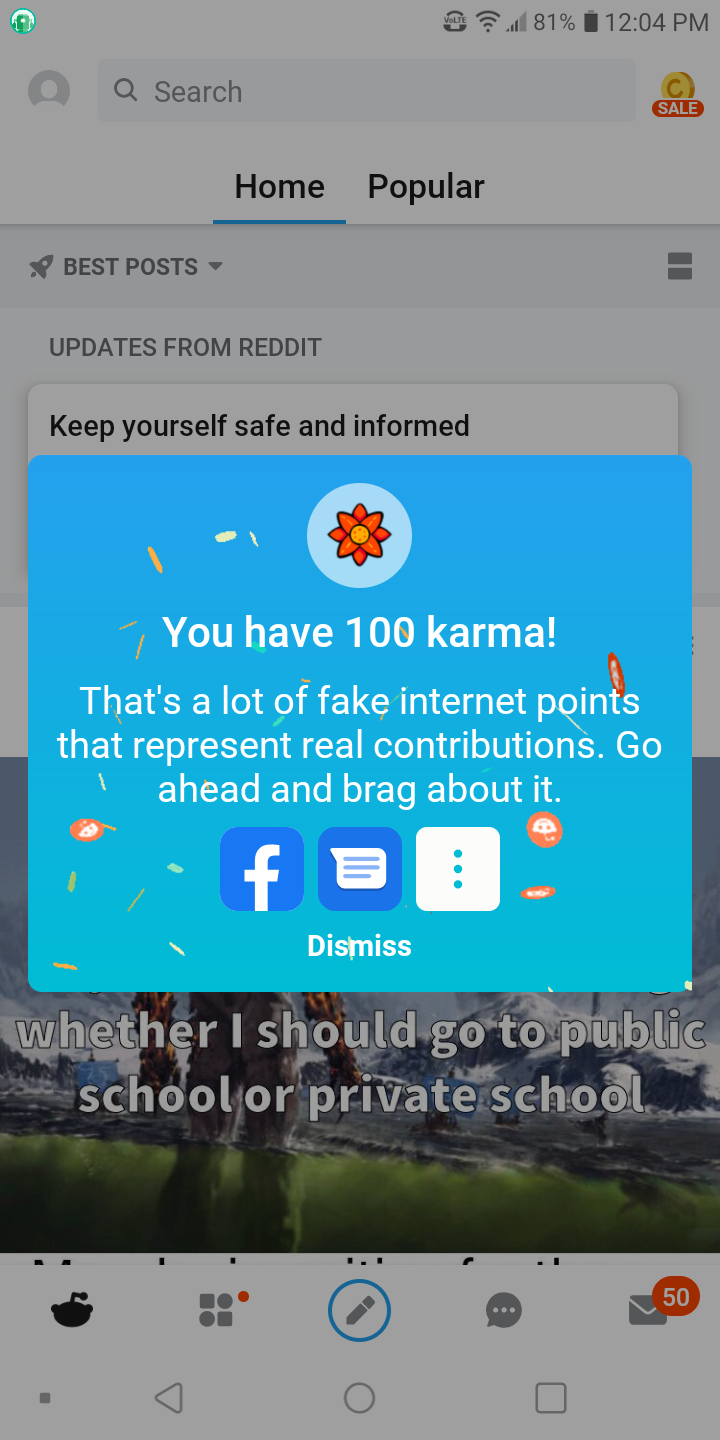This screenshot has height=1440, width=720.
Task: Open the communities browse tab
Action: (217, 1310)
